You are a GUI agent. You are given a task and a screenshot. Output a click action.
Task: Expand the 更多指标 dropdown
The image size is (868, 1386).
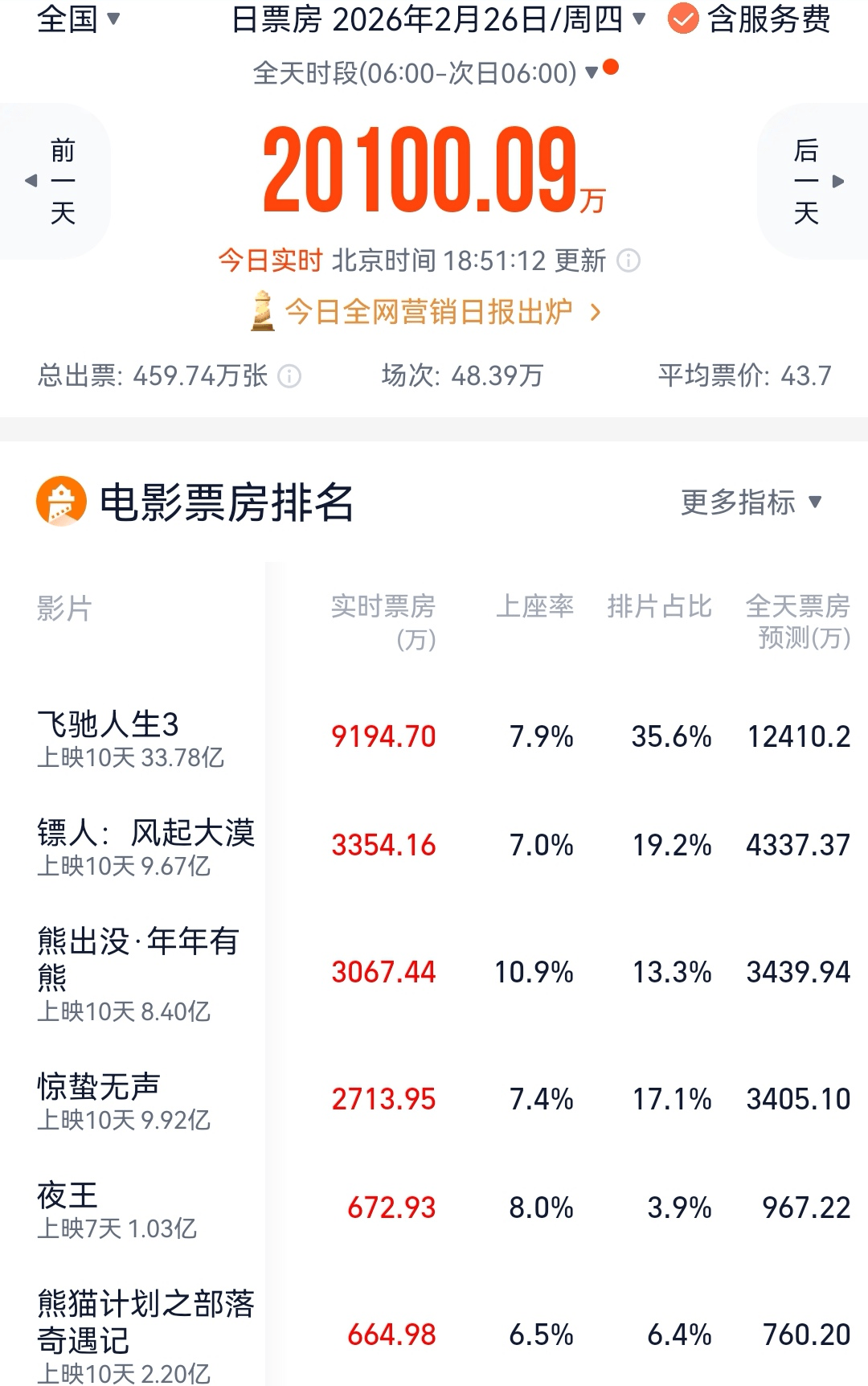coord(751,502)
